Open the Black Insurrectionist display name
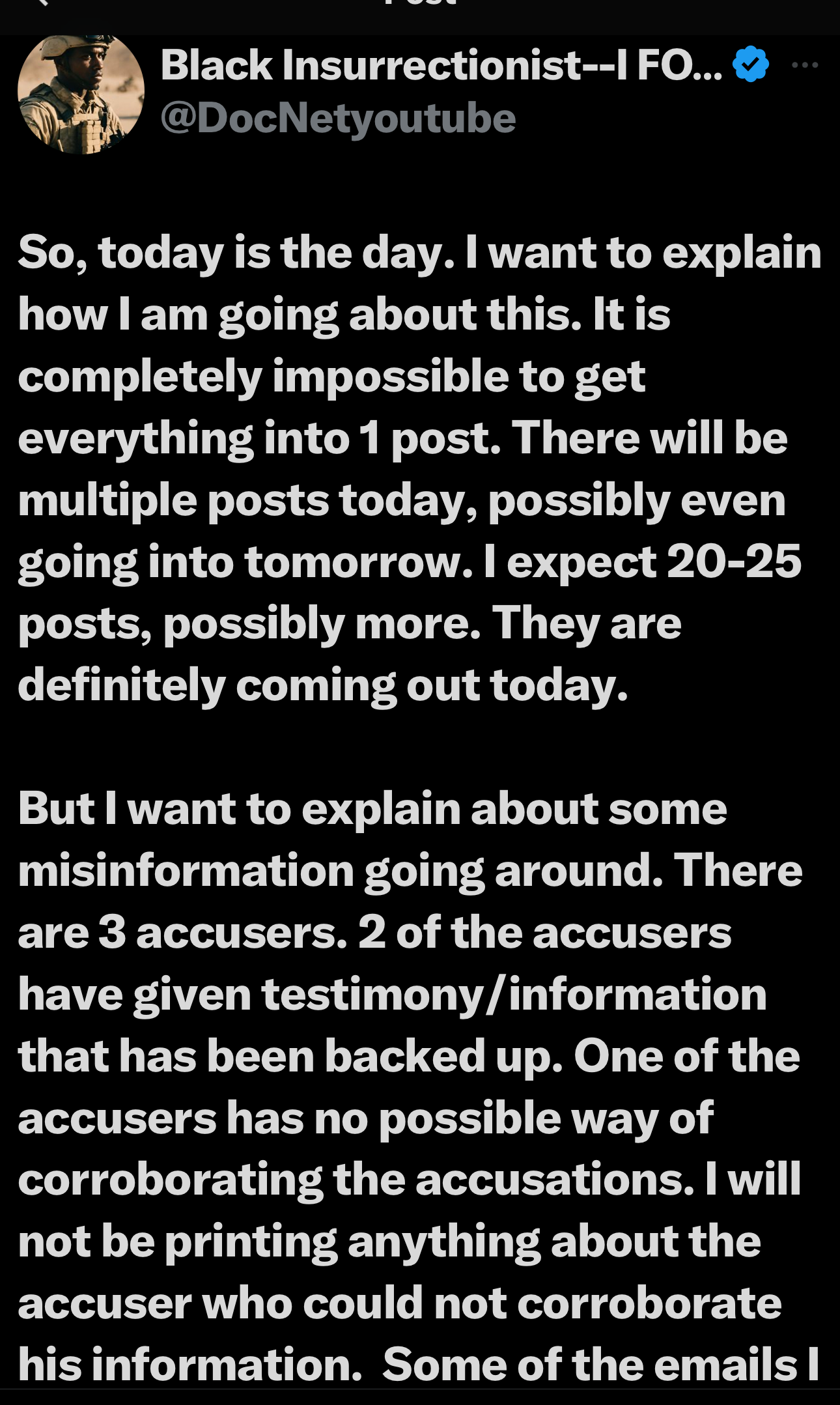 click(441, 66)
